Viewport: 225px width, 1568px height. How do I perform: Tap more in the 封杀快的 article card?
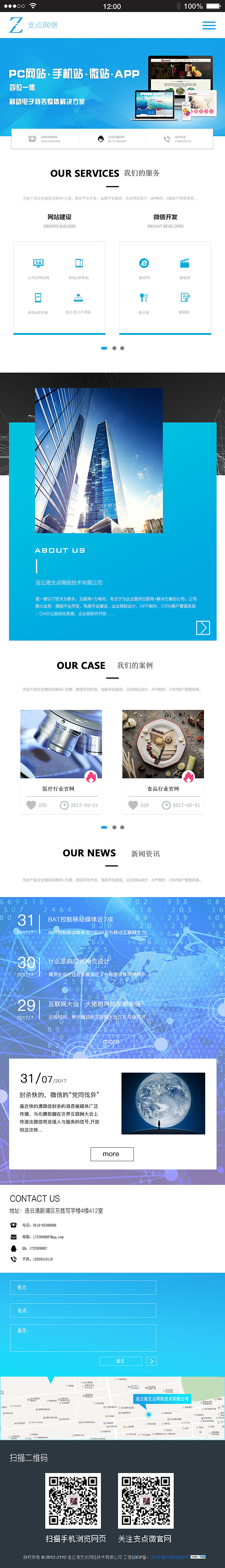coord(112,1153)
